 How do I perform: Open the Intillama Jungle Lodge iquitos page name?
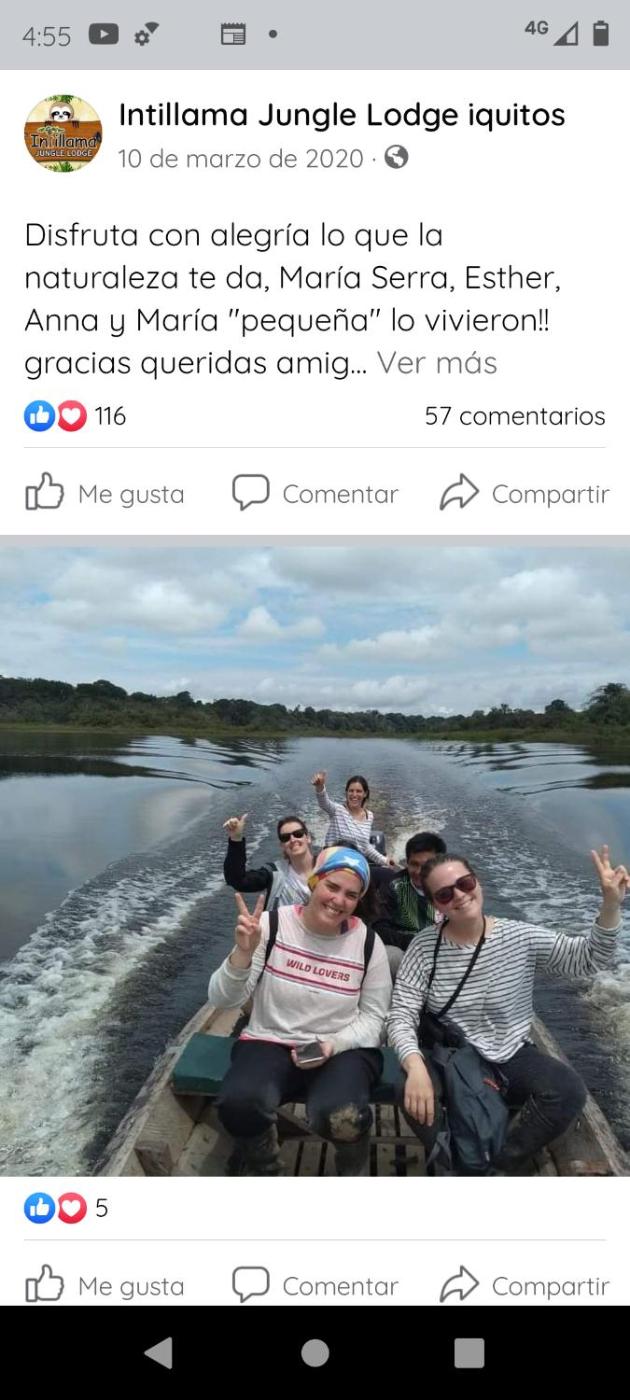(342, 116)
